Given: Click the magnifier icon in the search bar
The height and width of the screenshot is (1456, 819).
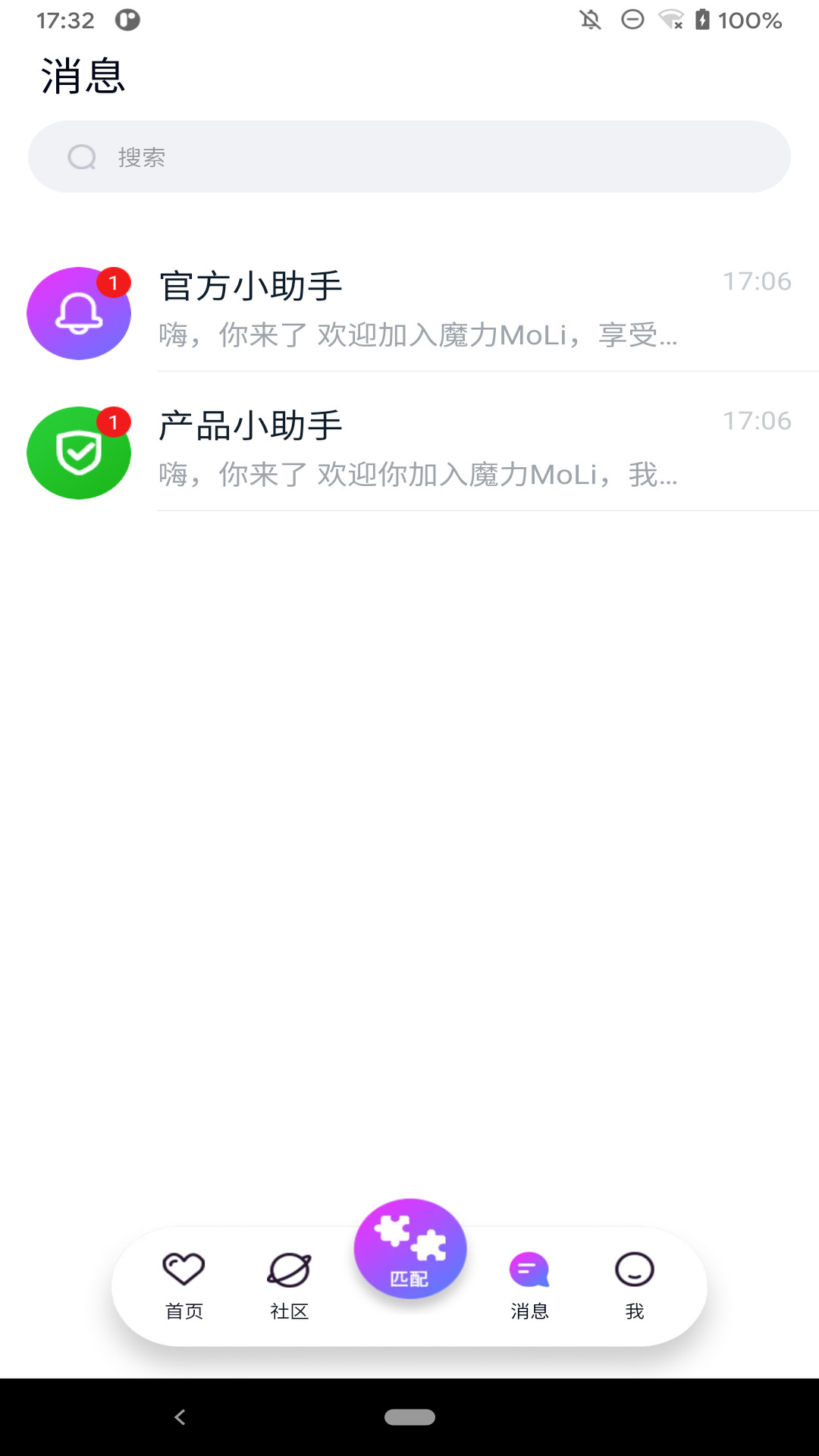Looking at the screenshot, I should pyautogui.click(x=82, y=156).
